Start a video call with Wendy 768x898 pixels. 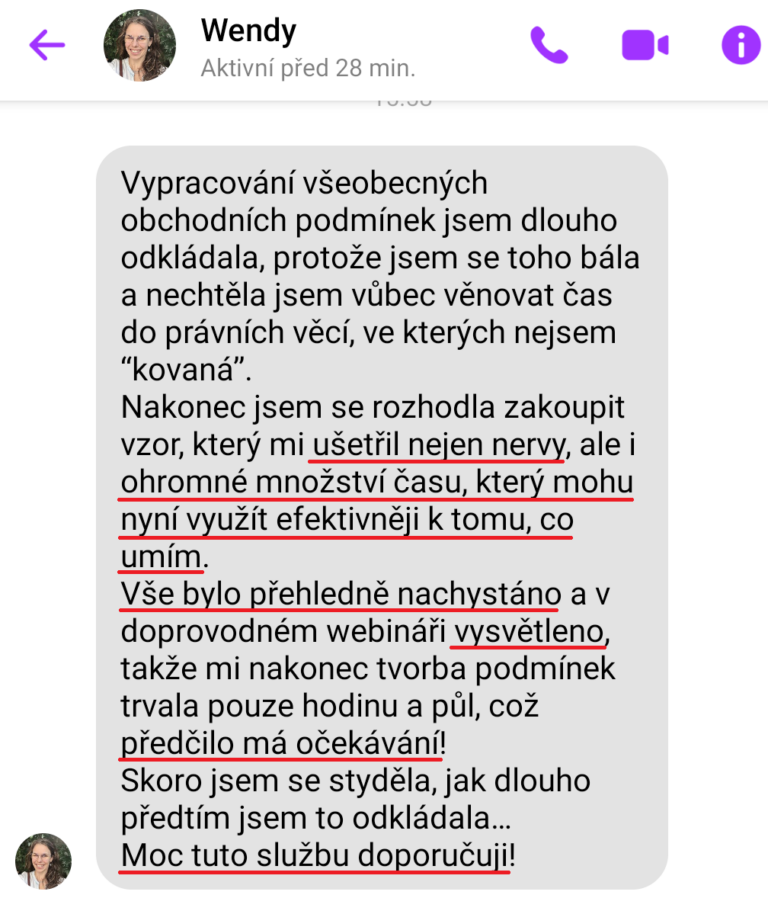645,45
